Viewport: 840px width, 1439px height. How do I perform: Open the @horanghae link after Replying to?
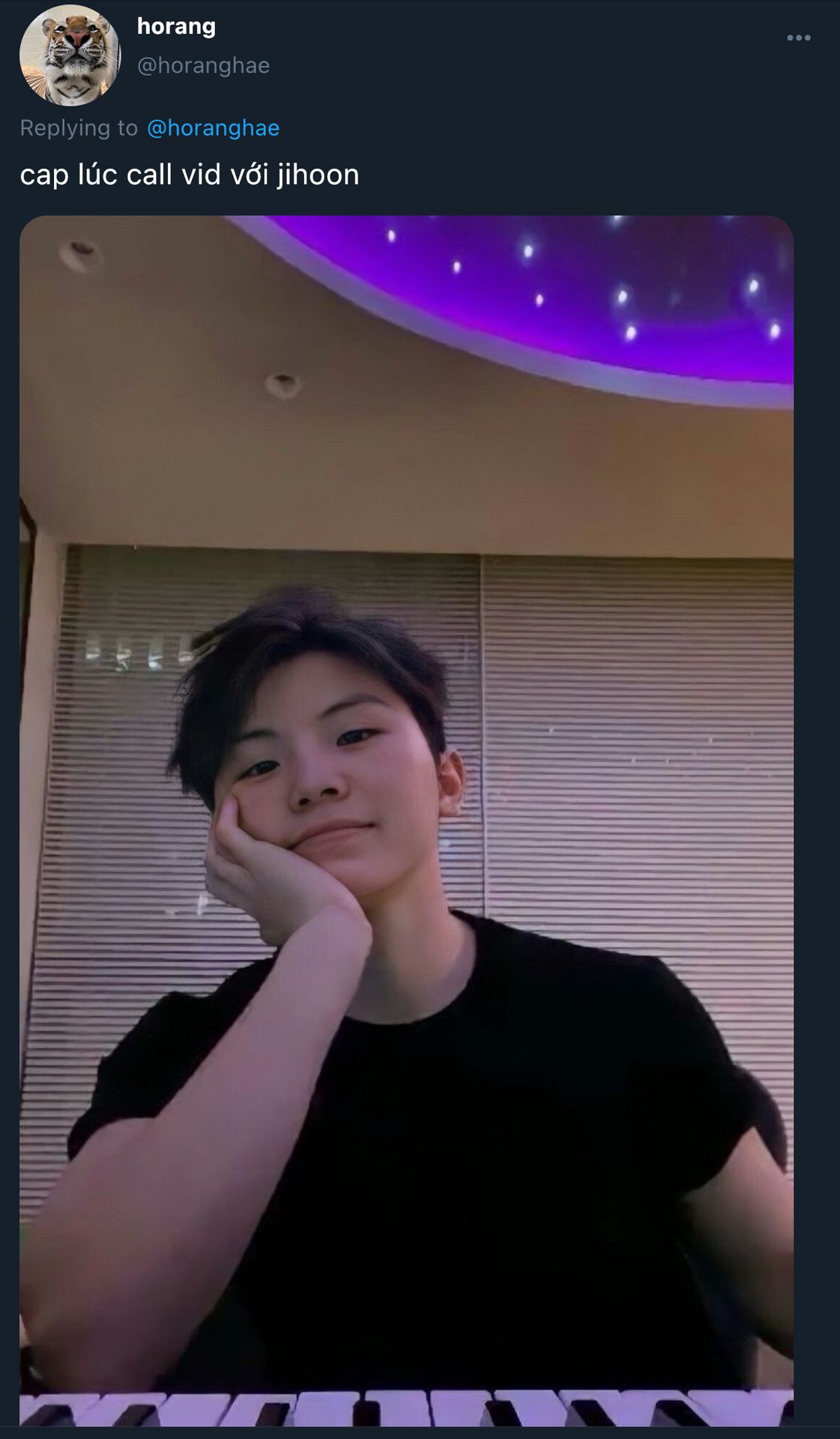coord(213,128)
